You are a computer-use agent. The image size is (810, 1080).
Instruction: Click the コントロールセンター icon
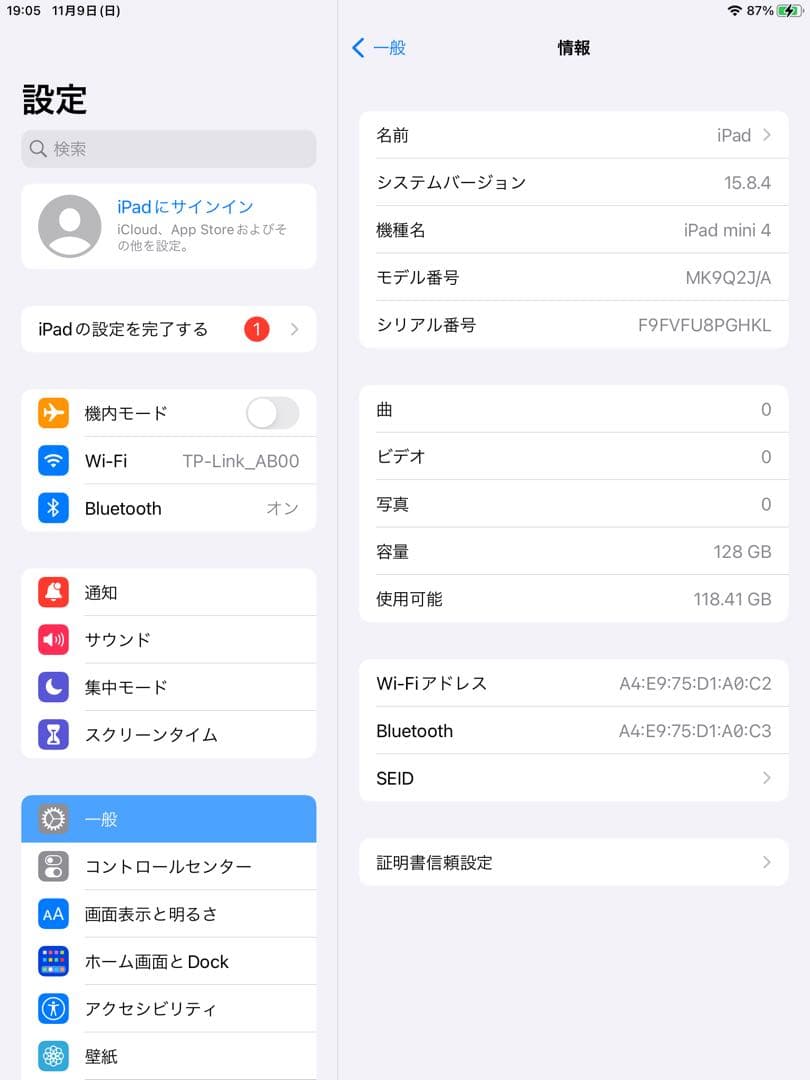(x=52, y=866)
